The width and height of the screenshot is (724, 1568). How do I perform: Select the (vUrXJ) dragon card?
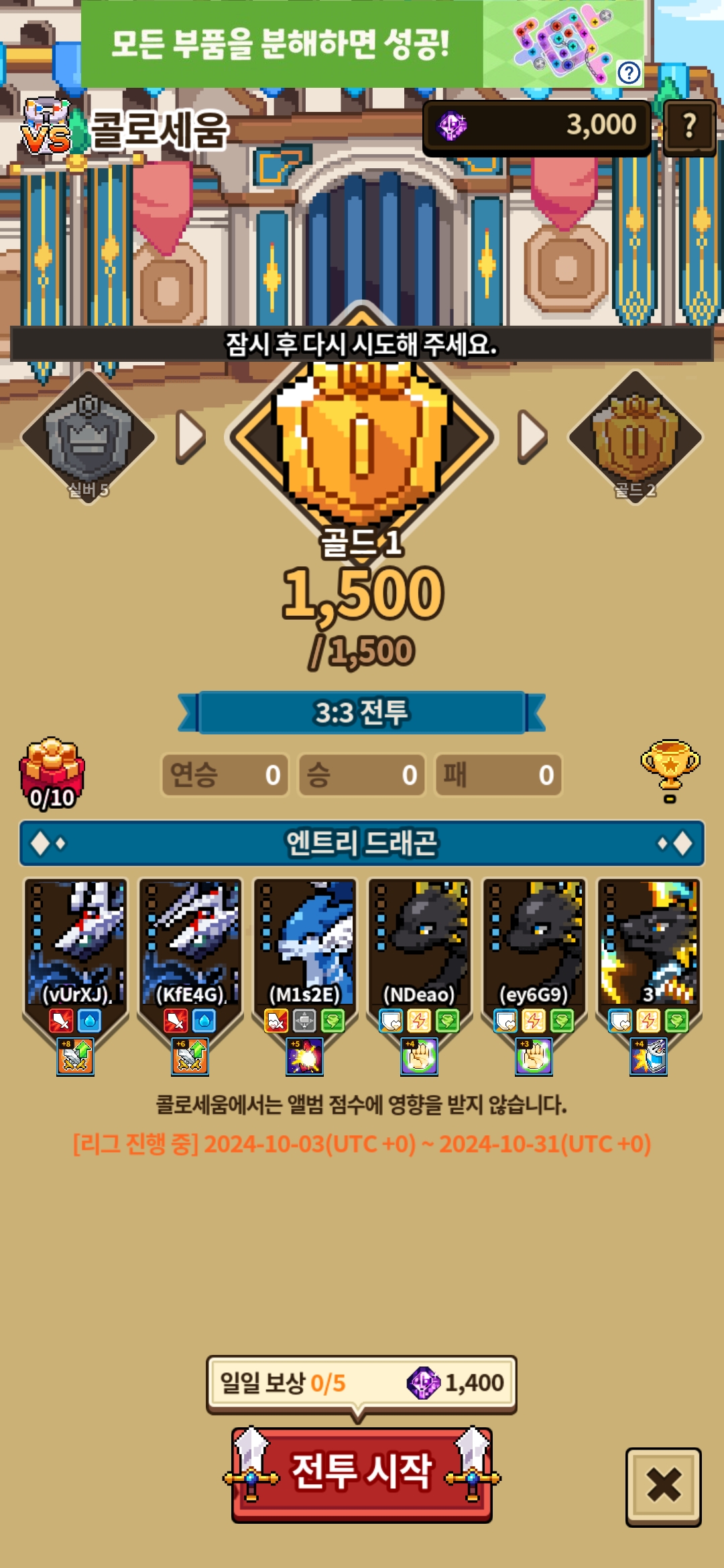(76, 976)
